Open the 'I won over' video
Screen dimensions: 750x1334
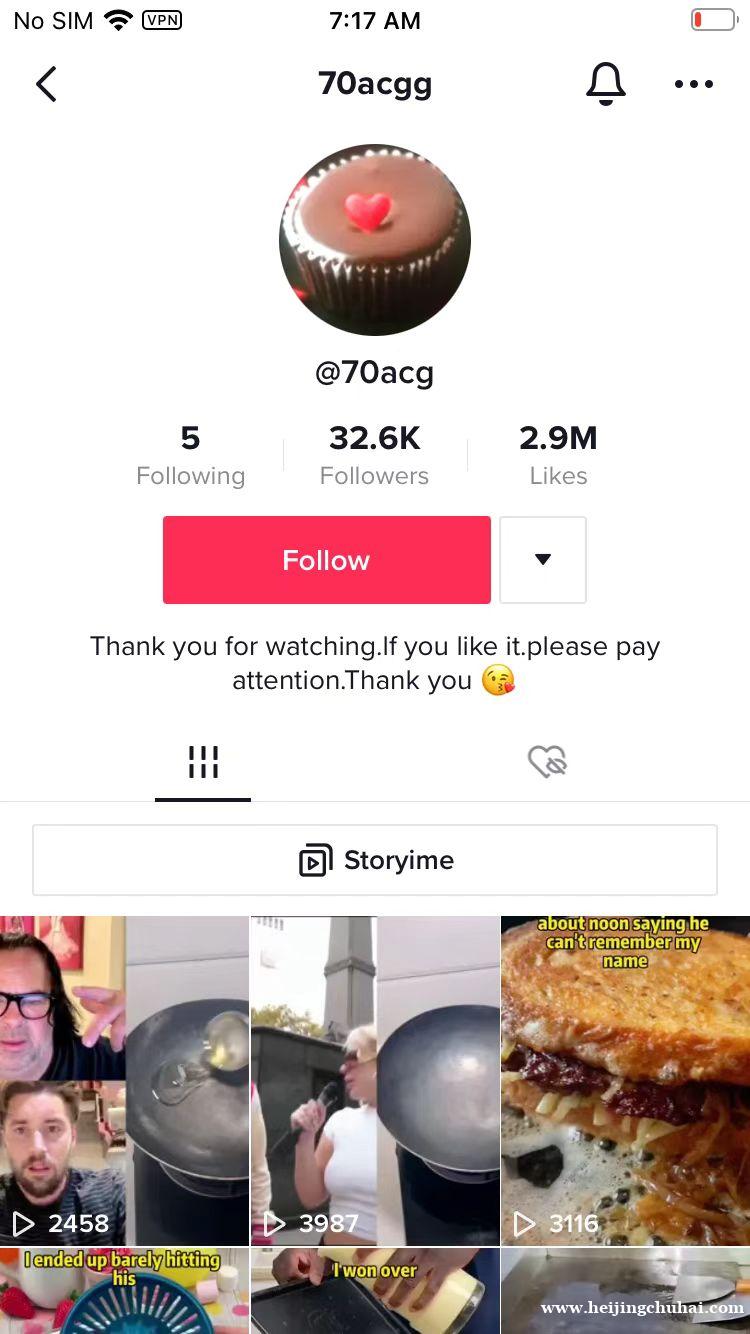[x=374, y=1292]
